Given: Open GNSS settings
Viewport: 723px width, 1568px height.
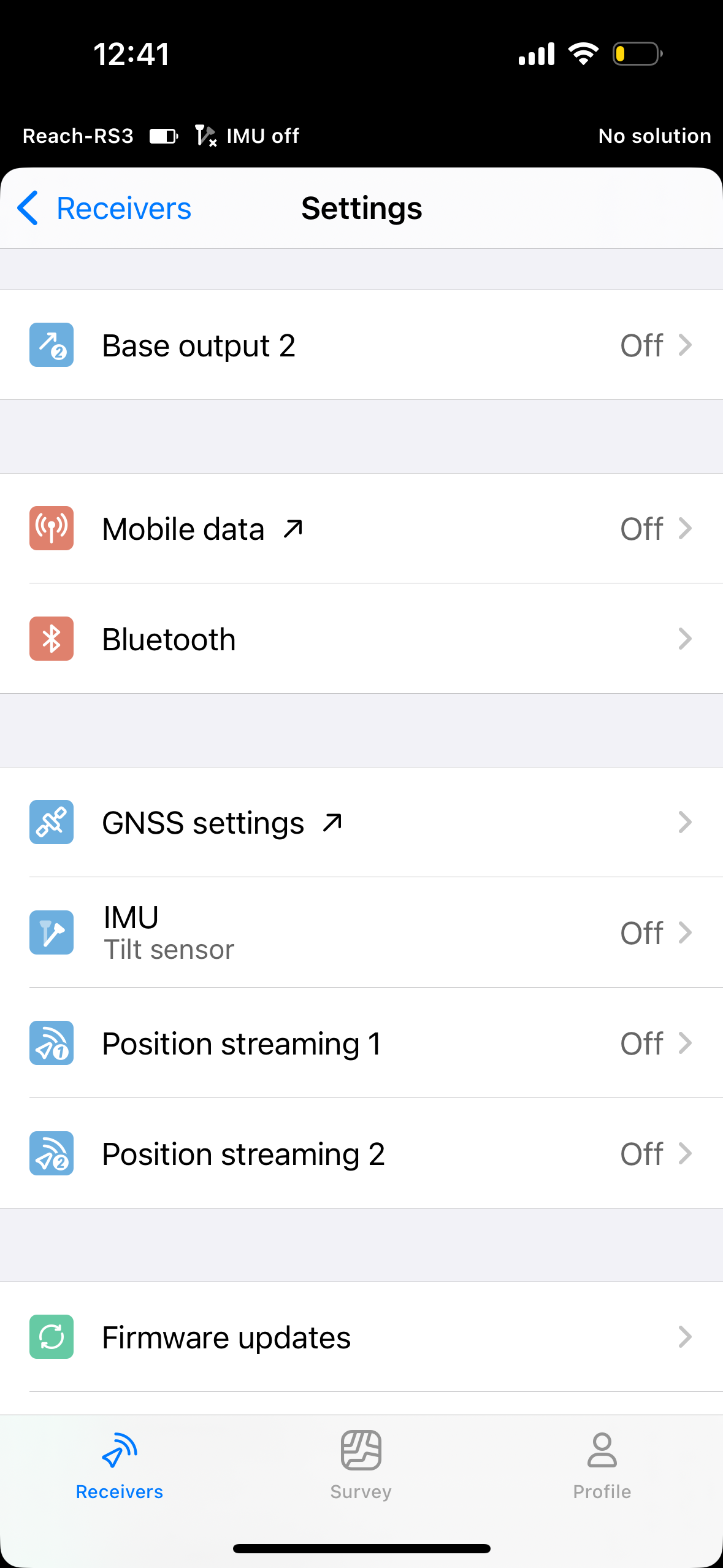Looking at the screenshot, I should tap(361, 822).
